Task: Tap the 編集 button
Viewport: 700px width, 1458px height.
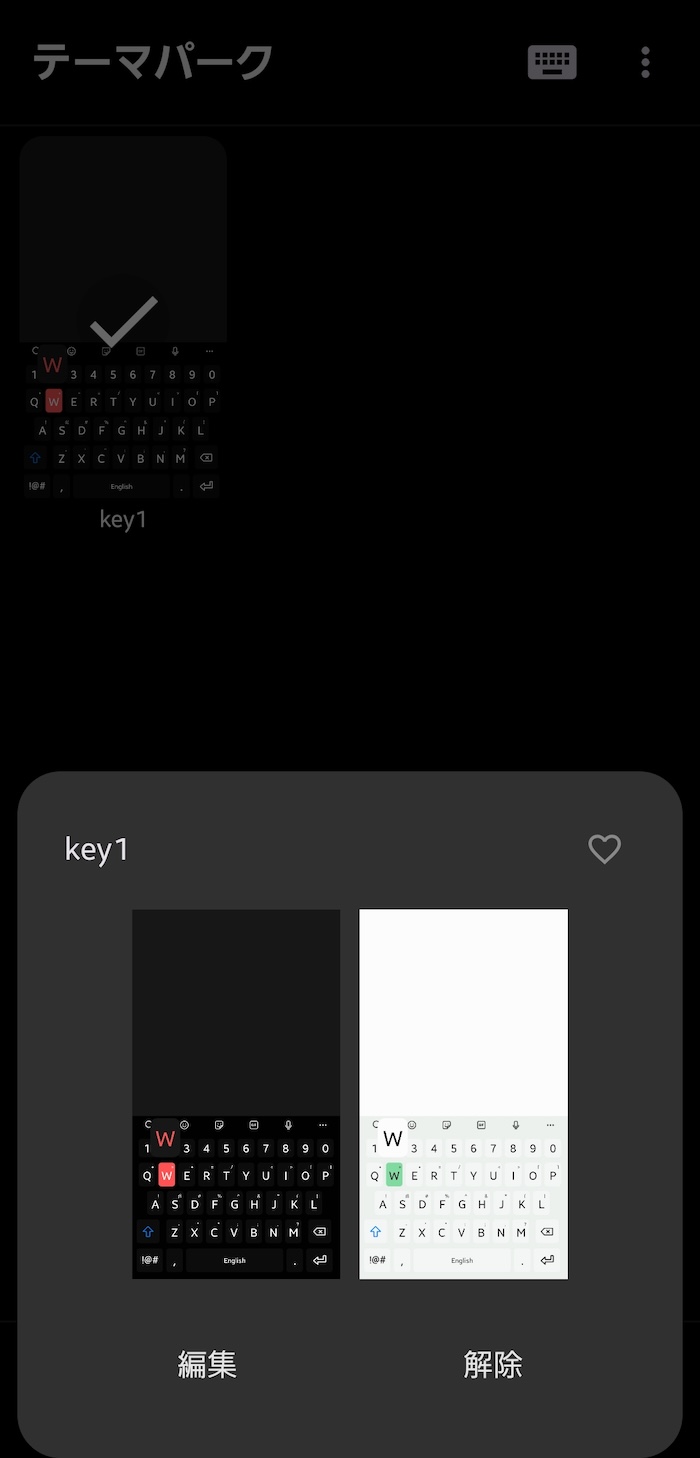Action: click(207, 1364)
